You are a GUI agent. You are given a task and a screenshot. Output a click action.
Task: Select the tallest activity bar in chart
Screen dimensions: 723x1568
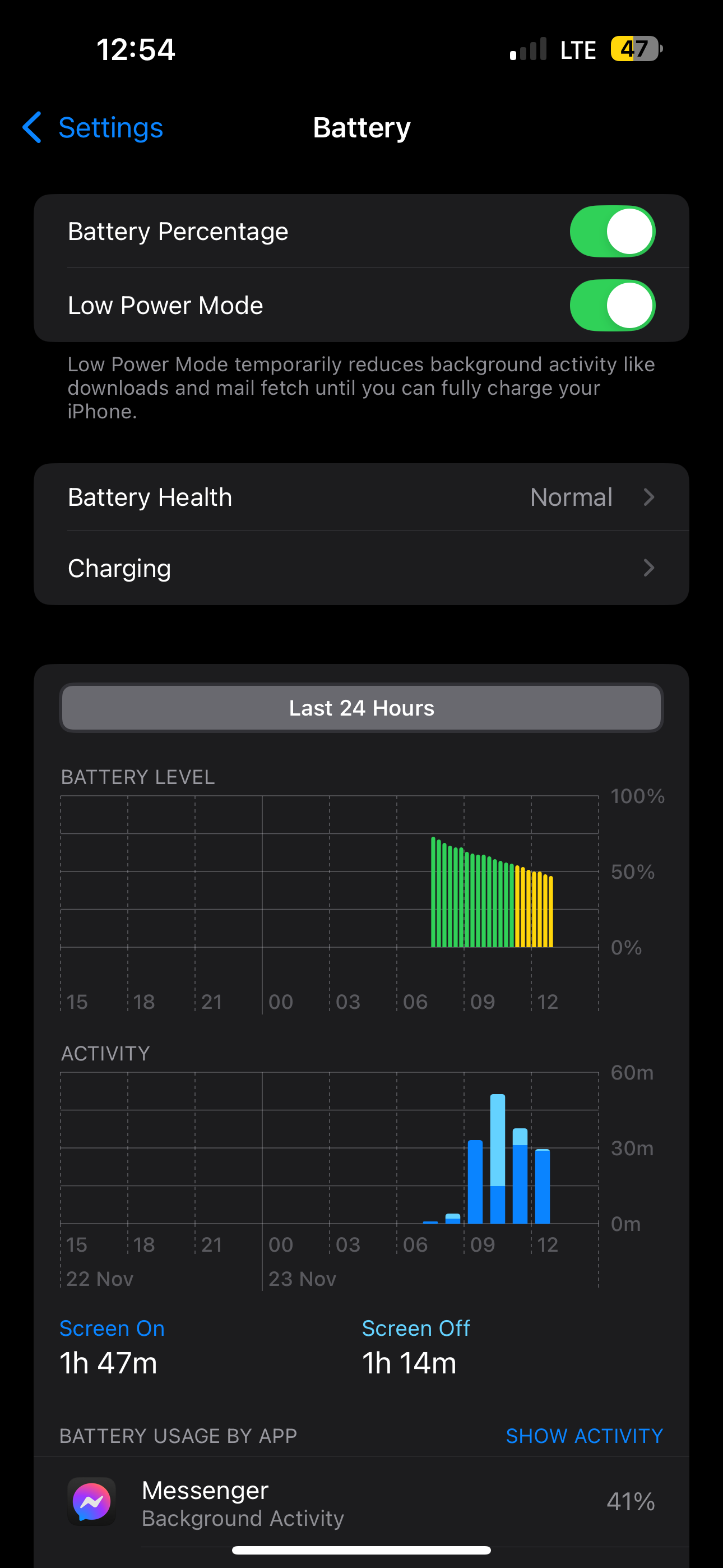coord(497,1159)
